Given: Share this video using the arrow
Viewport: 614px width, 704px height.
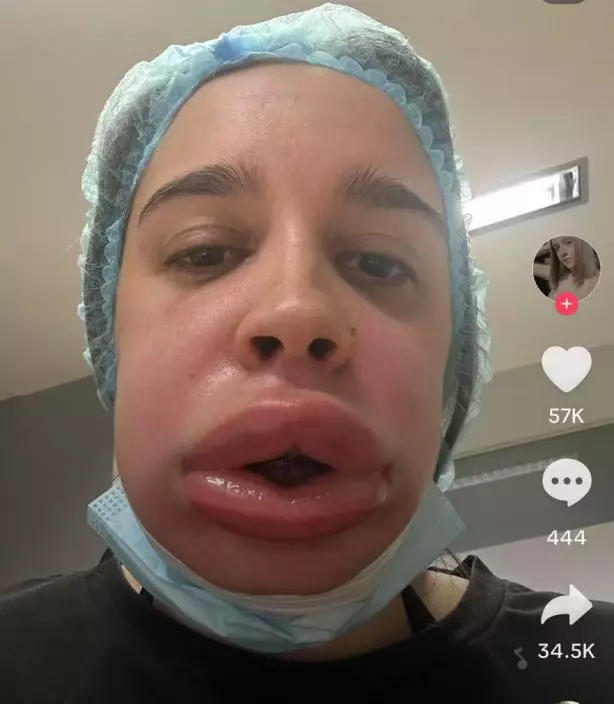Looking at the screenshot, I should tap(566, 604).
